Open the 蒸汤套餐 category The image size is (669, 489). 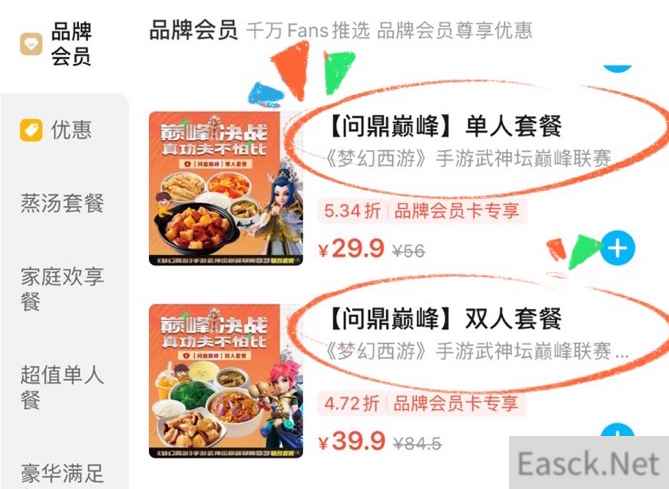pos(62,203)
